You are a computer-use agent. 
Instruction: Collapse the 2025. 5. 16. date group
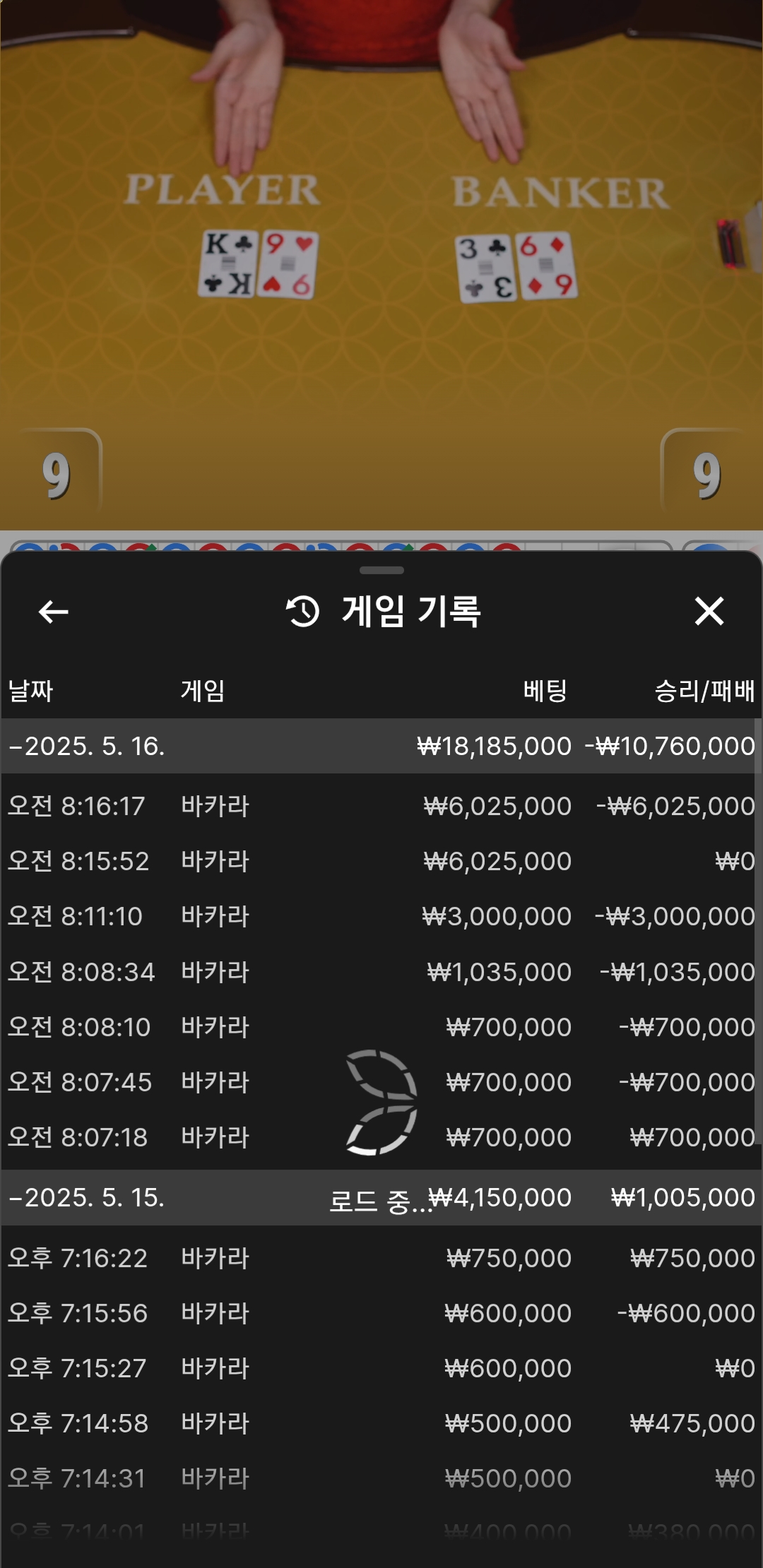380,746
